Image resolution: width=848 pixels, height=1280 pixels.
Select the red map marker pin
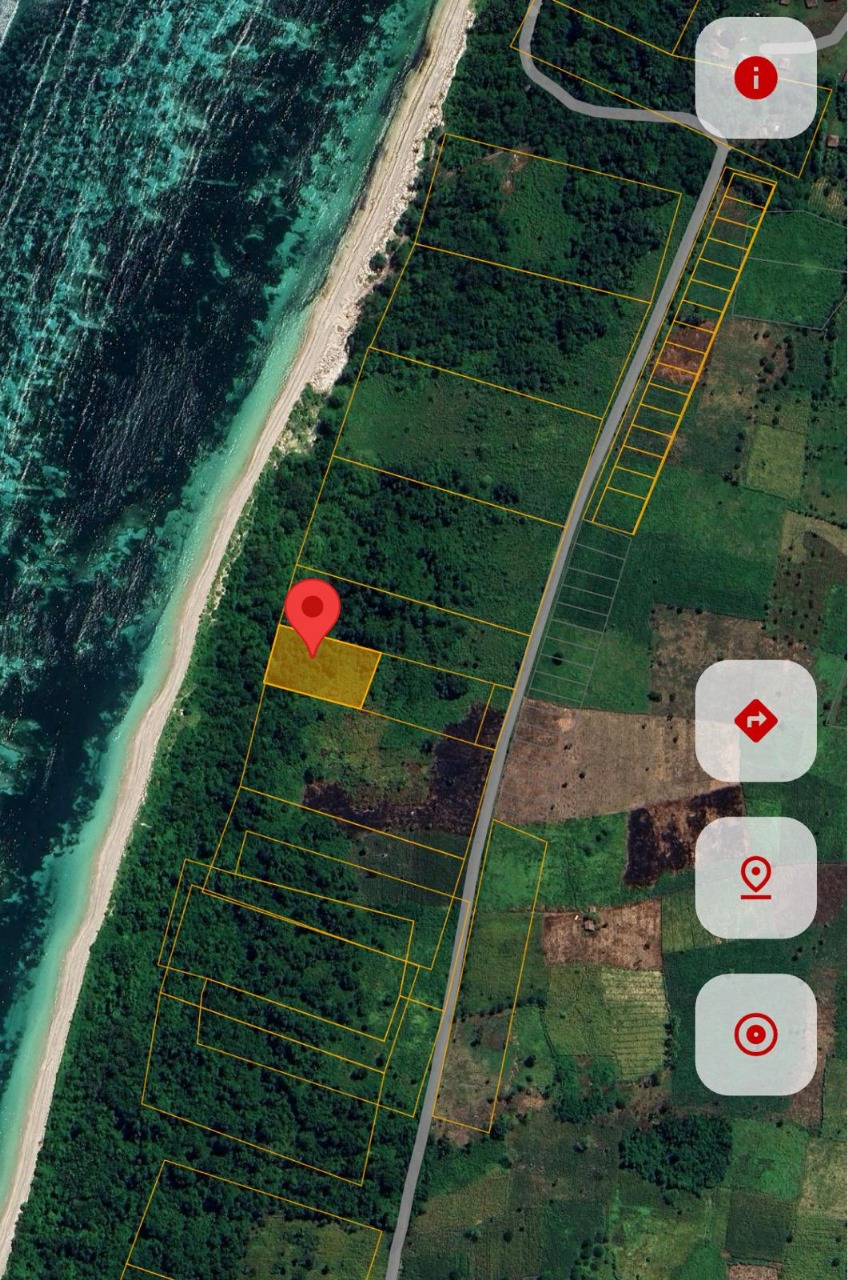pyautogui.click(x=313, y=612)
